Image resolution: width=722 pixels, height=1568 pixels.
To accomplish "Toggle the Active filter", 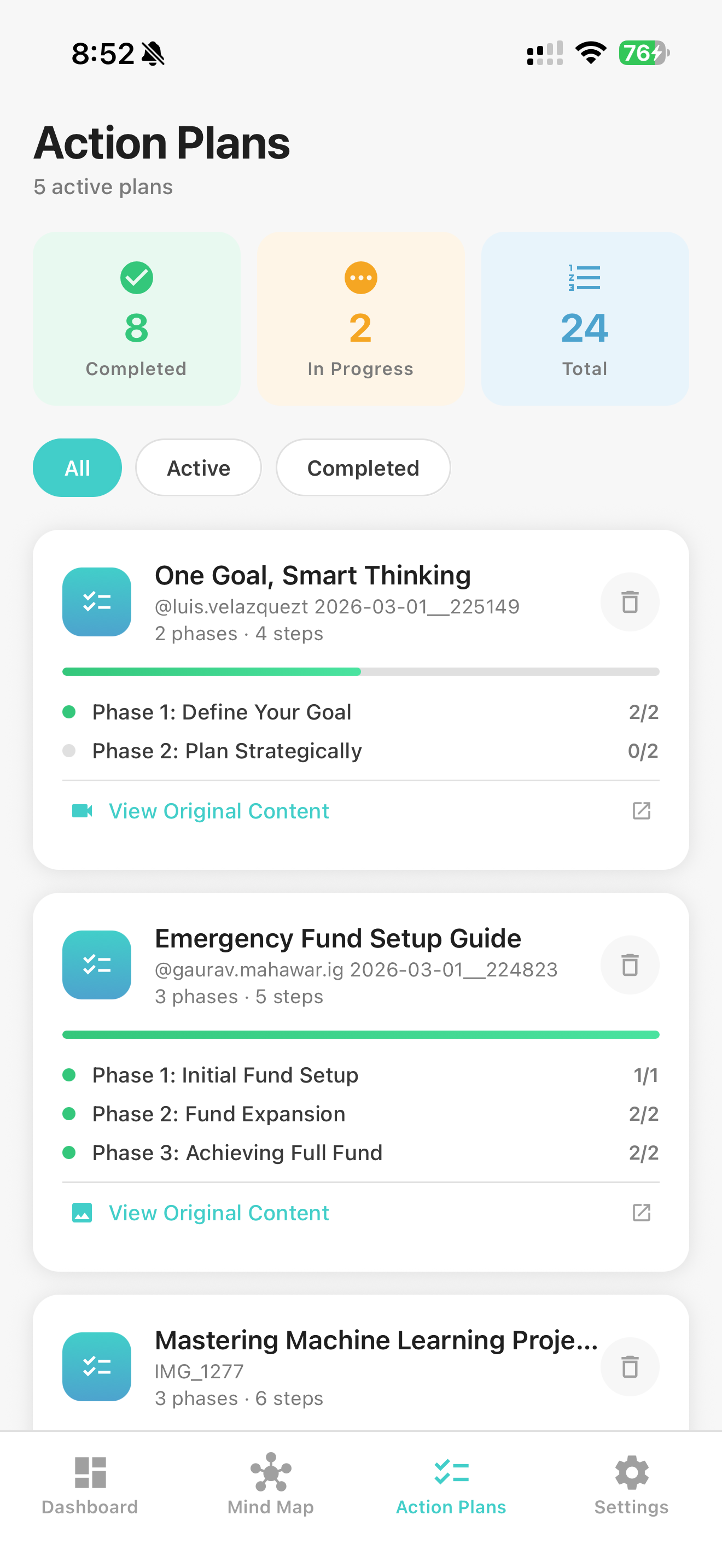I will pos(198,467).
